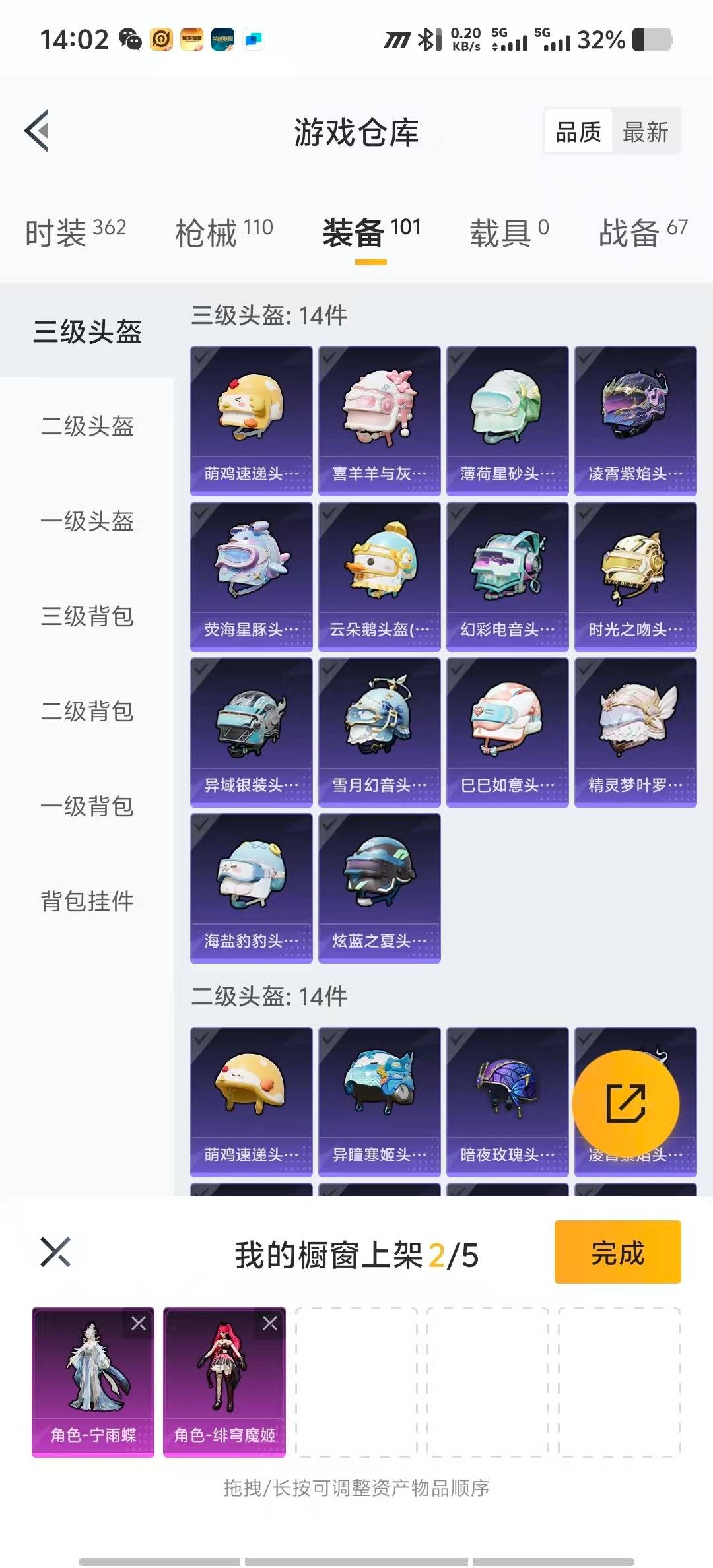Select the 海盐豹豹 helmet
This screenshot has width=713, height=1568.
pos(251,888)
